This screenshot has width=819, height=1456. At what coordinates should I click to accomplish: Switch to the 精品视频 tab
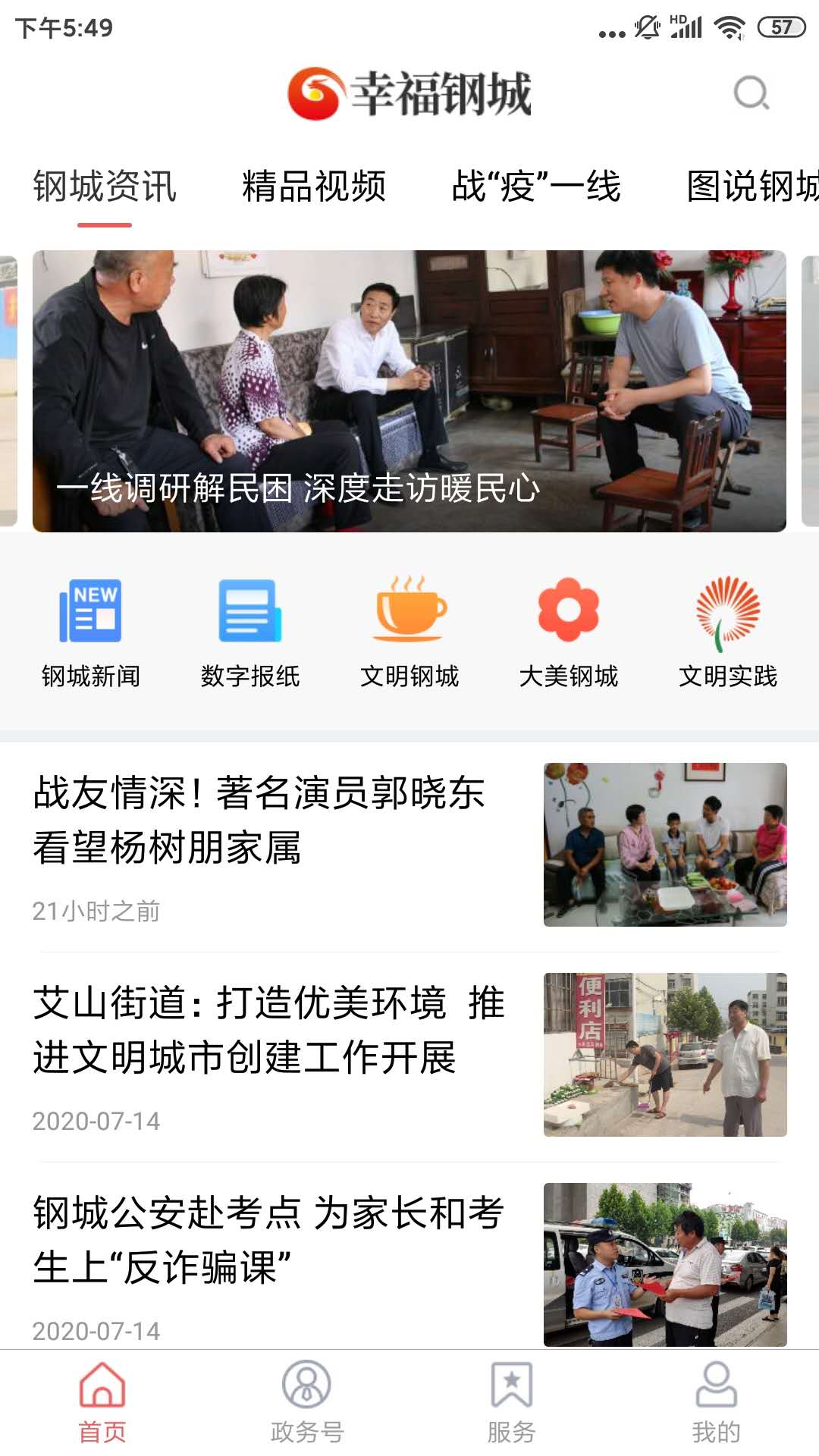314,187
